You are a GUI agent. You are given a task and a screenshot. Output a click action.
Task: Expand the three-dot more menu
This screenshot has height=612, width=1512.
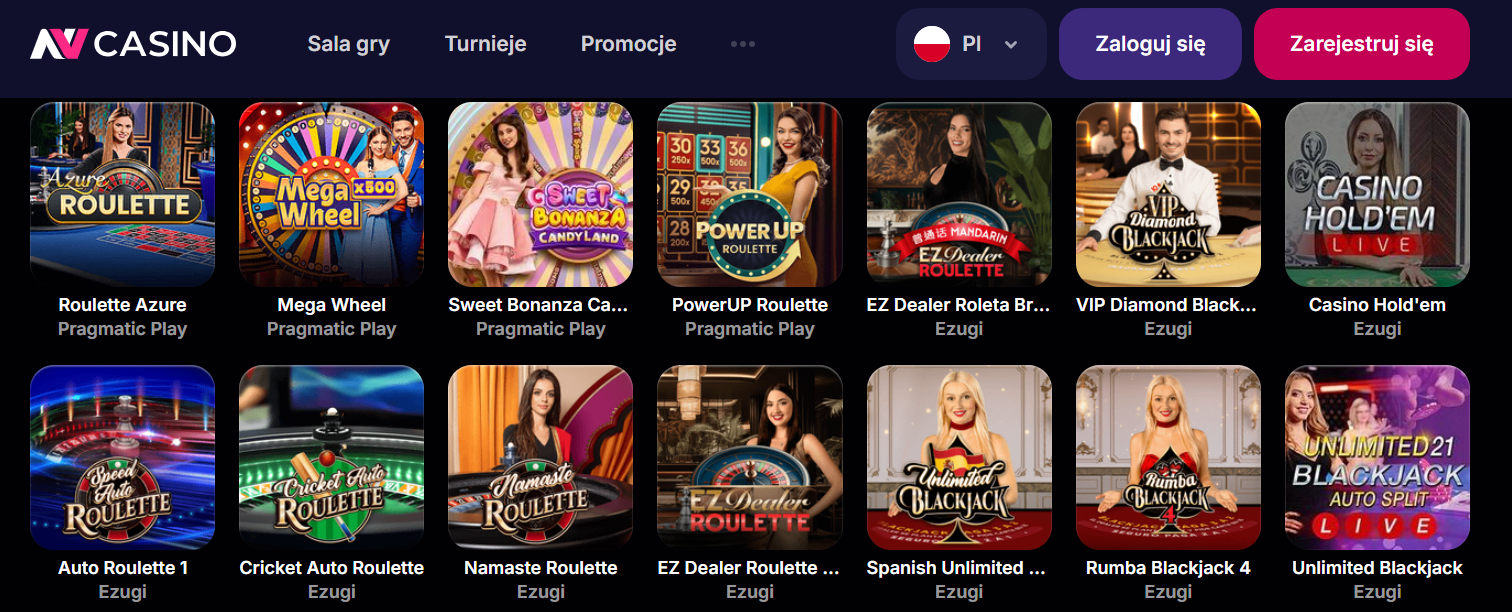pos(742,44)
